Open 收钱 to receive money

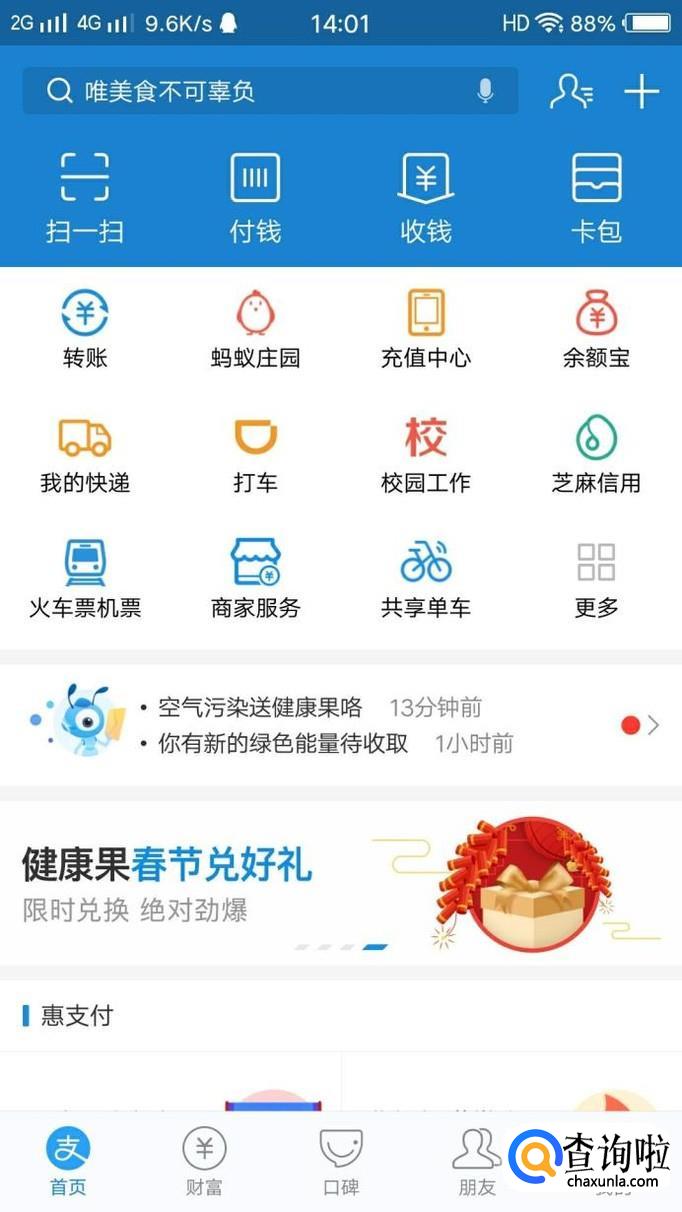tap(426, 197)
